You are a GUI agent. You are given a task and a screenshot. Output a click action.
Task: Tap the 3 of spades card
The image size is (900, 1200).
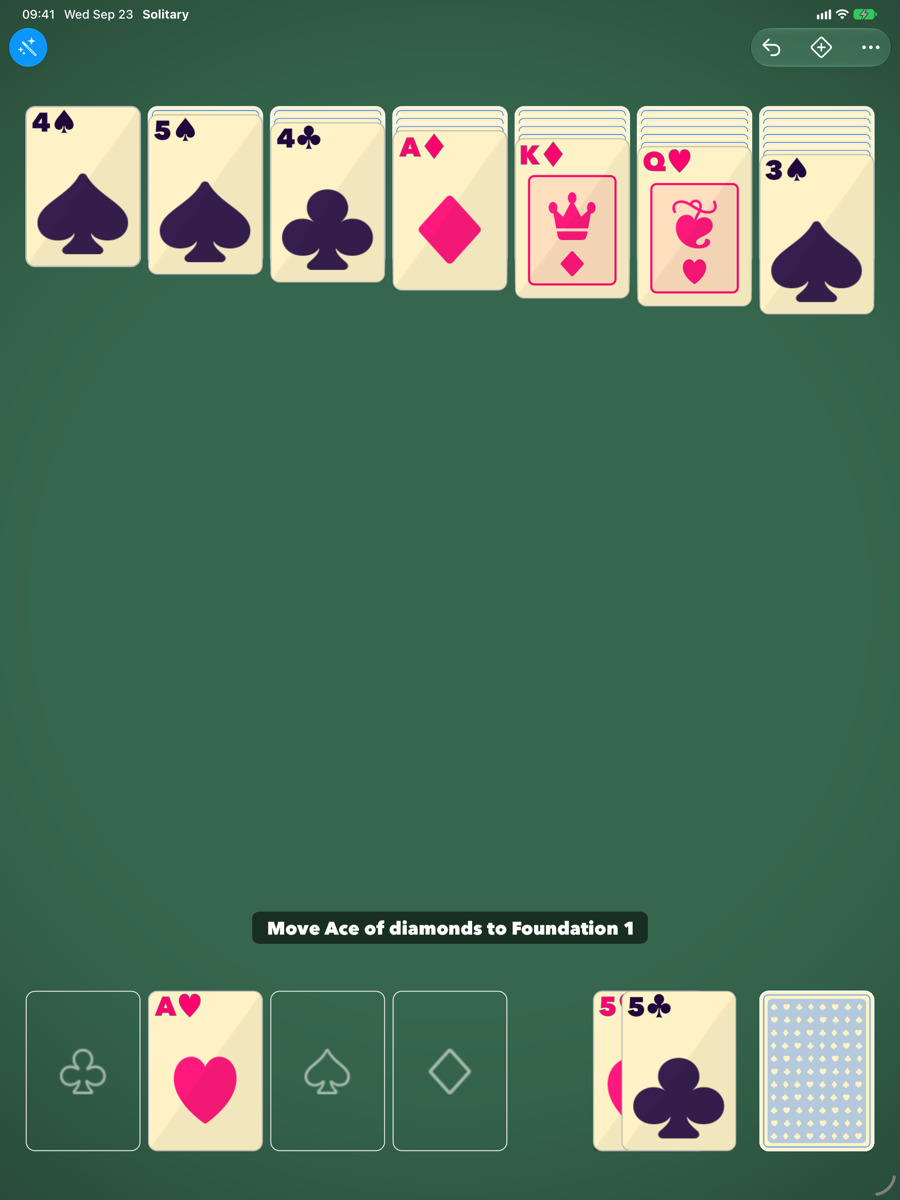click(x=817, y=234)
